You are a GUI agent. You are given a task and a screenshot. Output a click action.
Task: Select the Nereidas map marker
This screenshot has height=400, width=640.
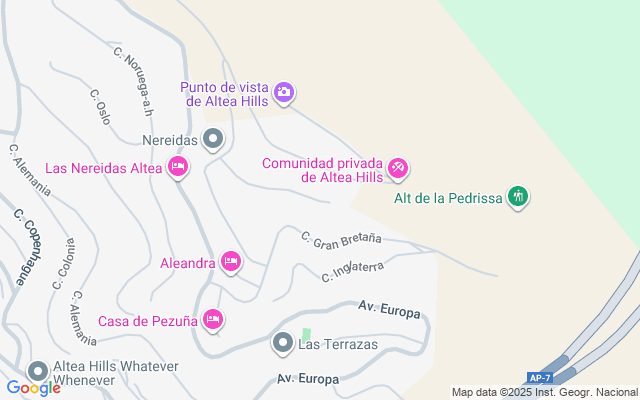click(213, 140)
